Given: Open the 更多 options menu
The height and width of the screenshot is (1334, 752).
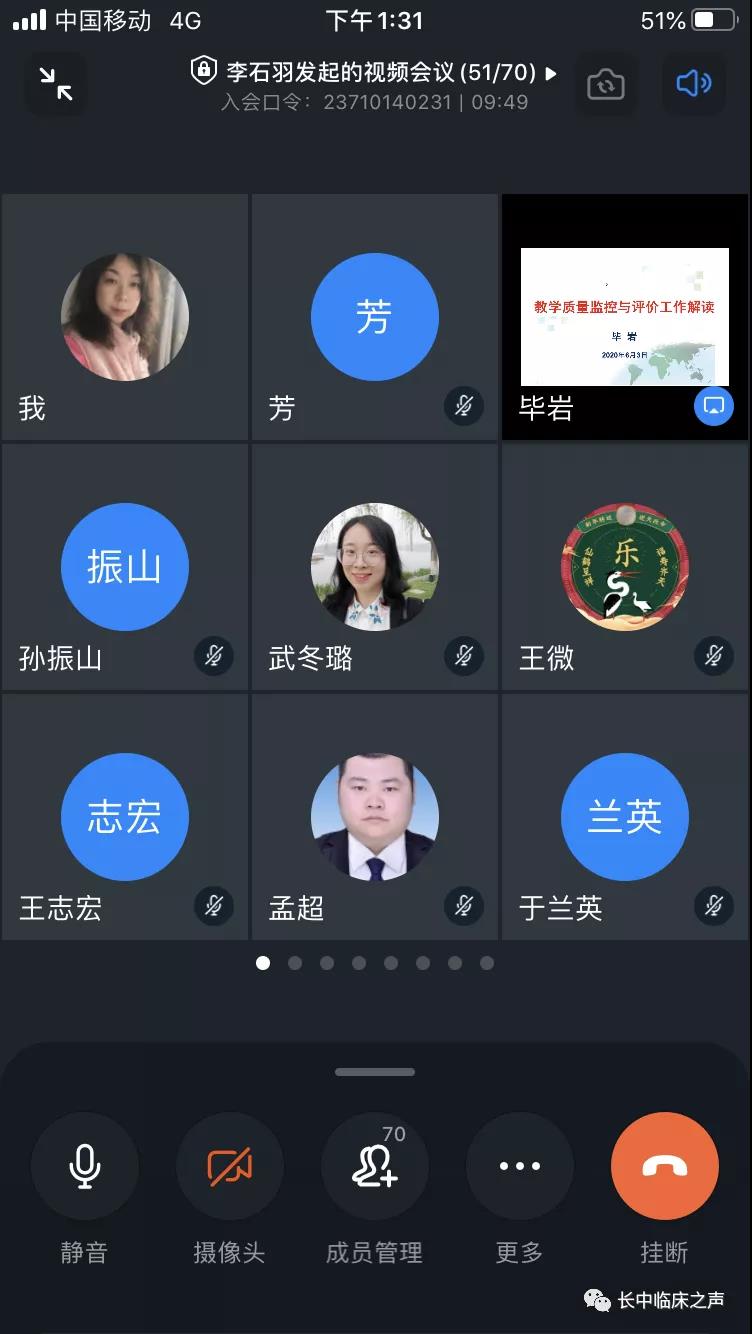Looking at the screenshot, I should pos(519,1166).
